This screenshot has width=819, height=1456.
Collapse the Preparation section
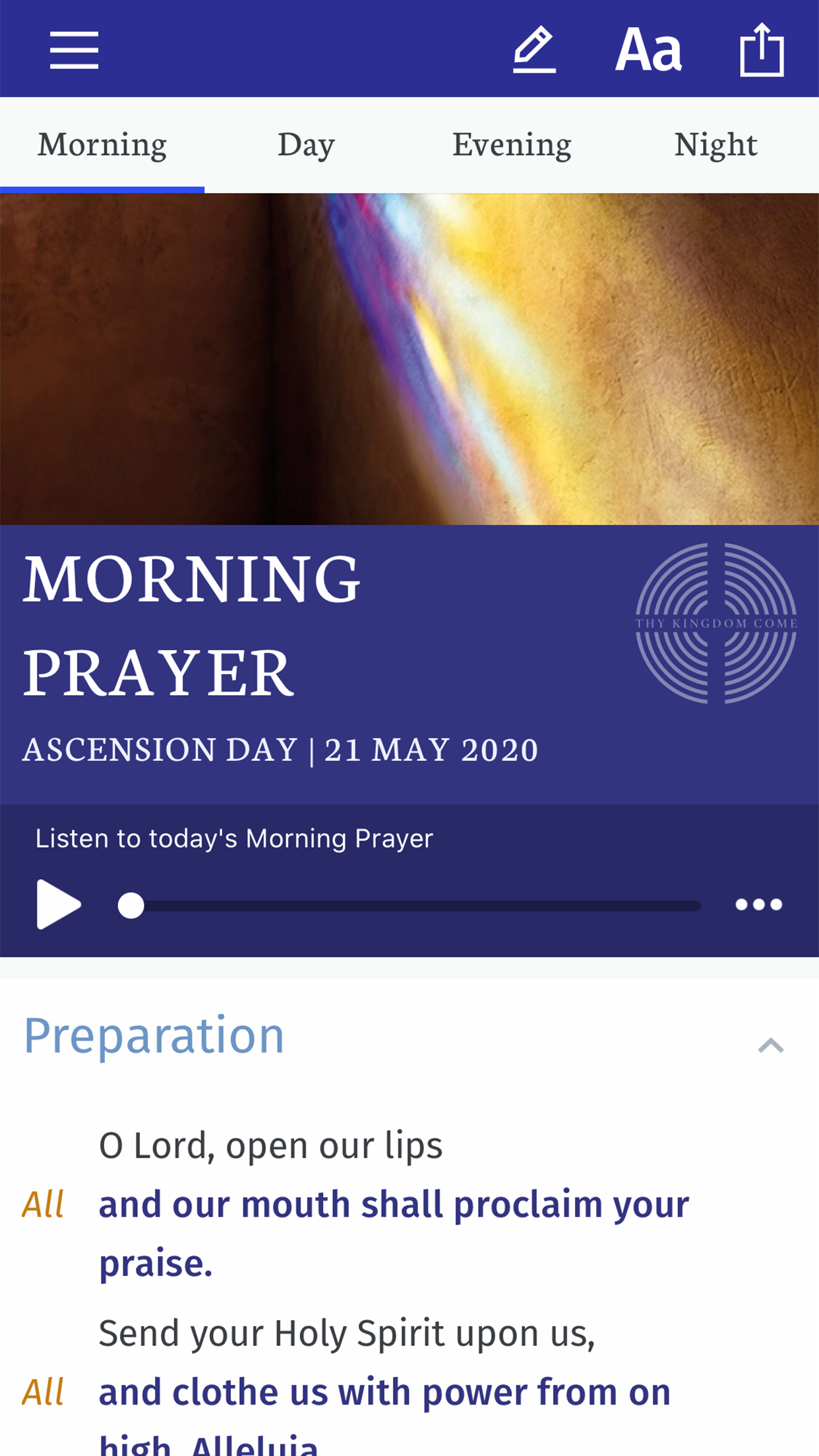tap(770, 1045)
